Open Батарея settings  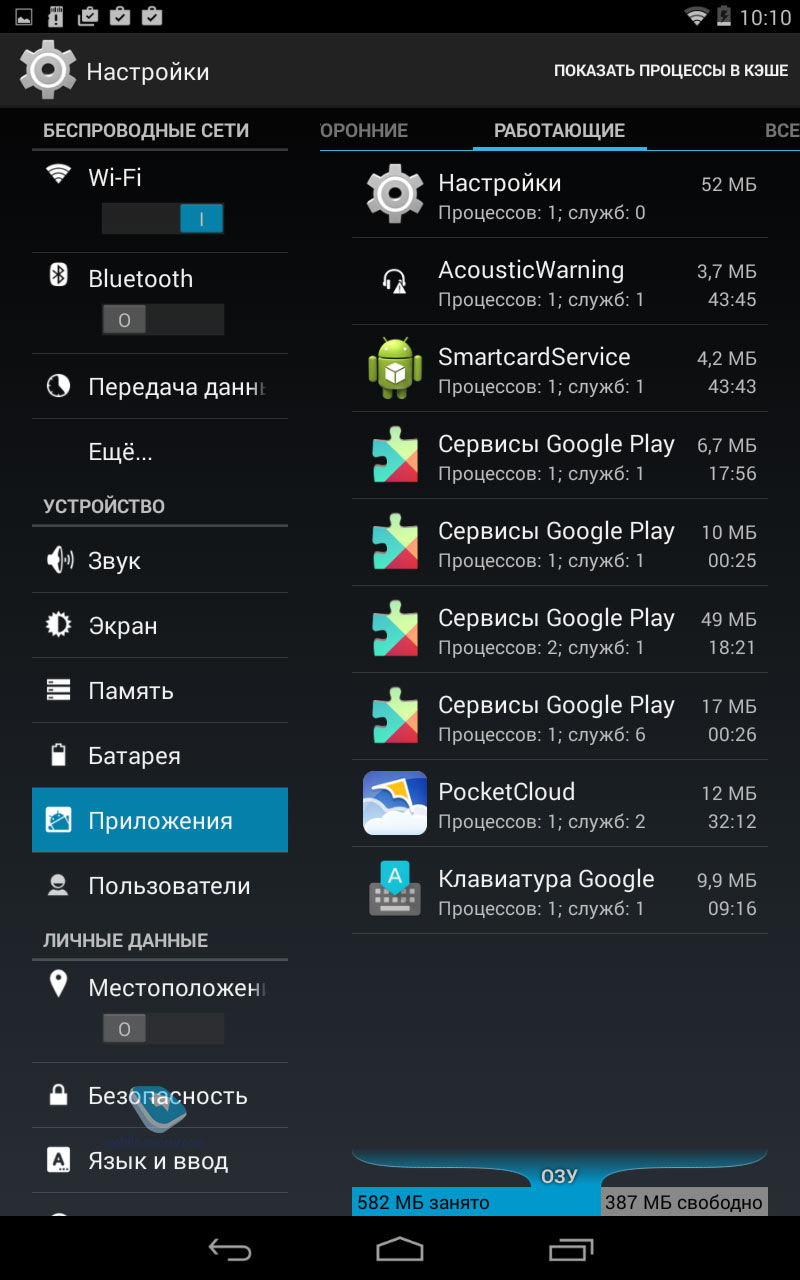click(x=160, y=755)
